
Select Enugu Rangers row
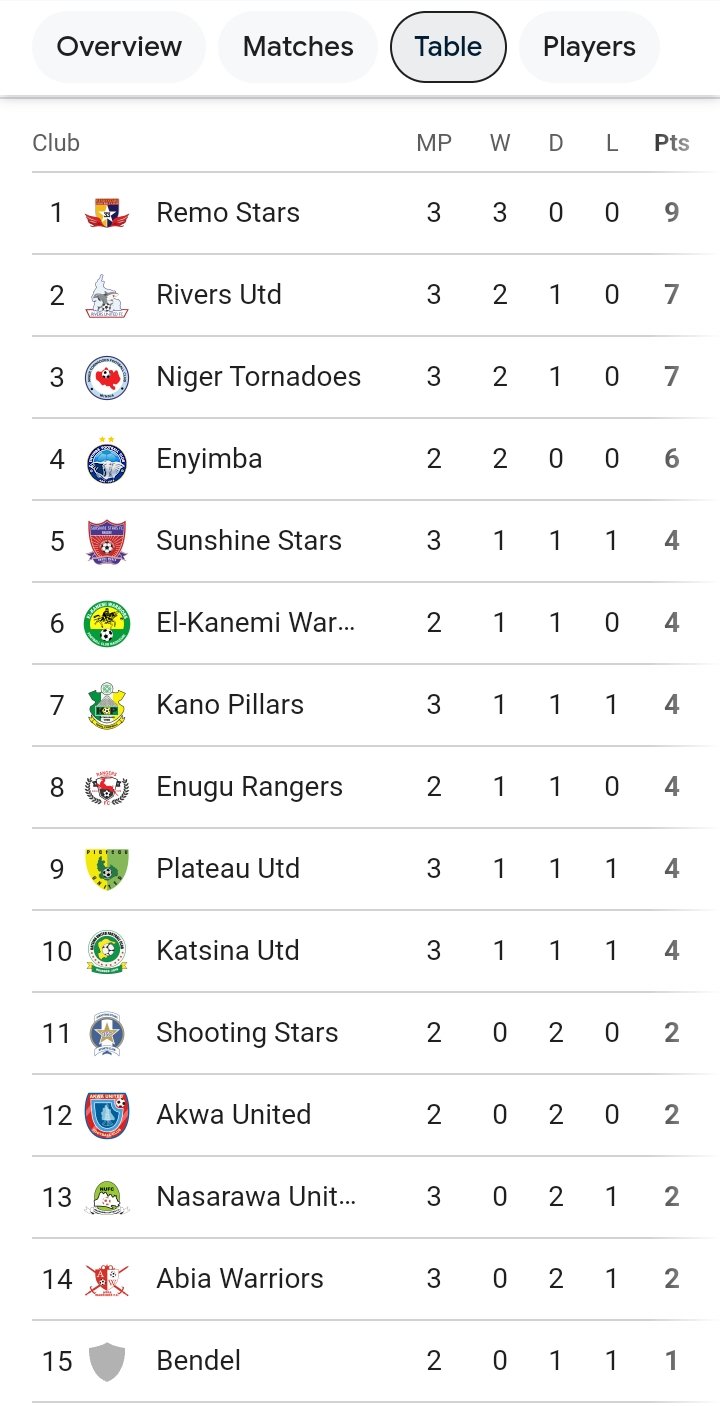[249, 787]
